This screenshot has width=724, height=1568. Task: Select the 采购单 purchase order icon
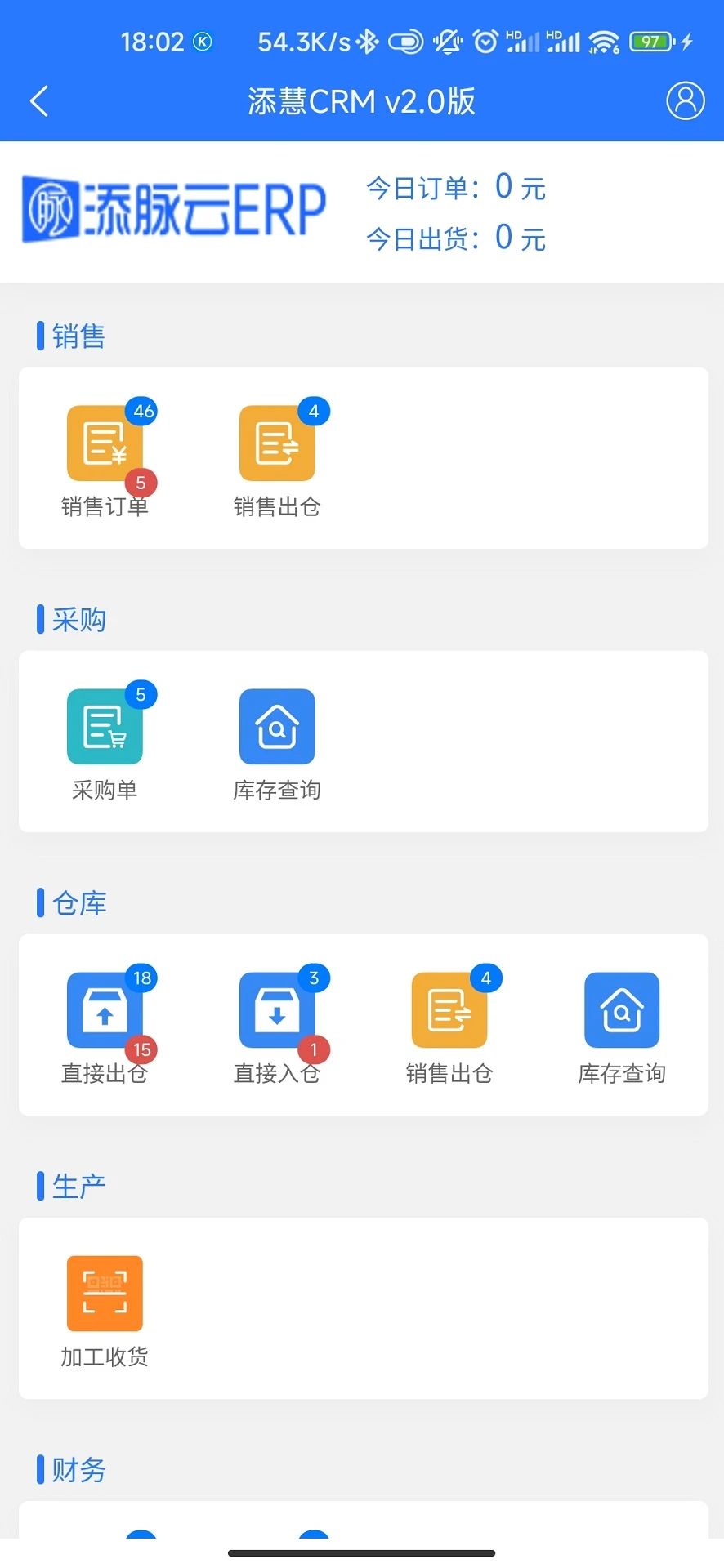click(x=105, y=726)
